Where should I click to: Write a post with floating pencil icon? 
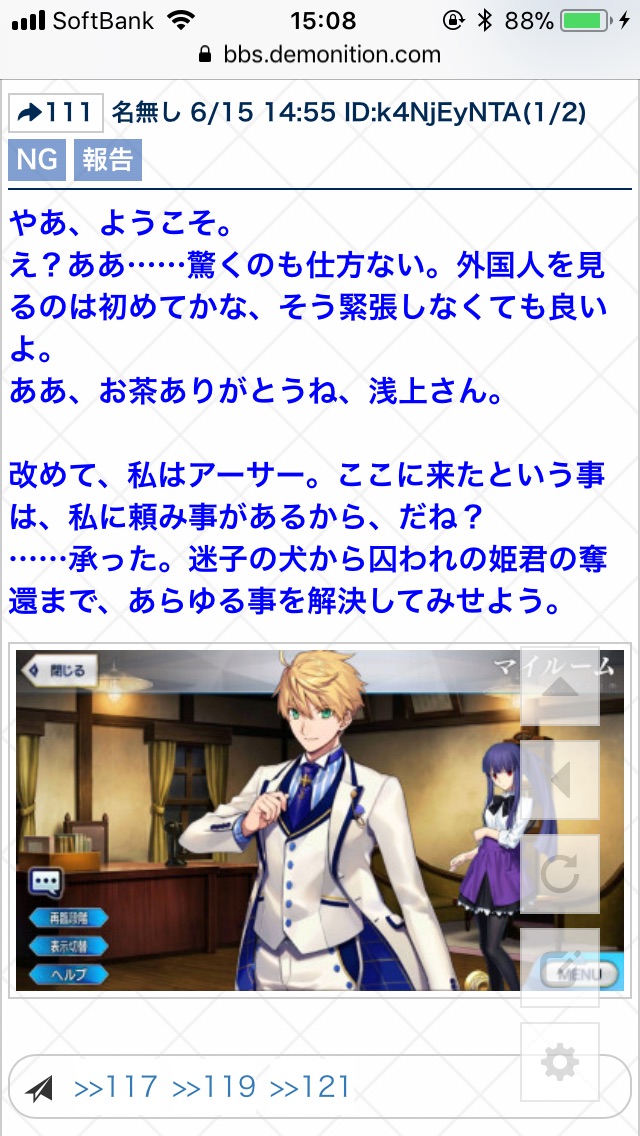click(560, 966)
